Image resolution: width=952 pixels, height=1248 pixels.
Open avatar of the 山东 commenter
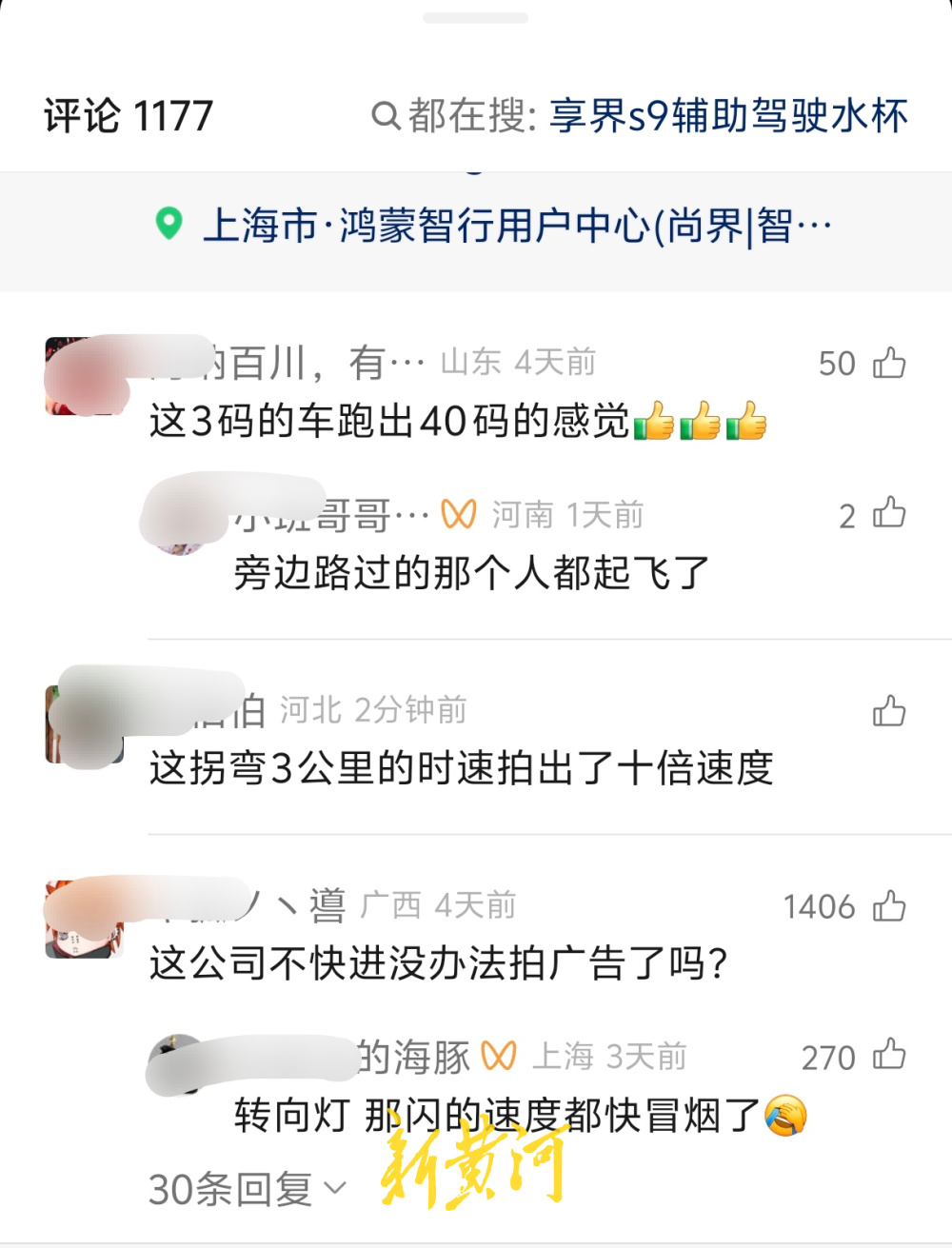pos(84,376)
